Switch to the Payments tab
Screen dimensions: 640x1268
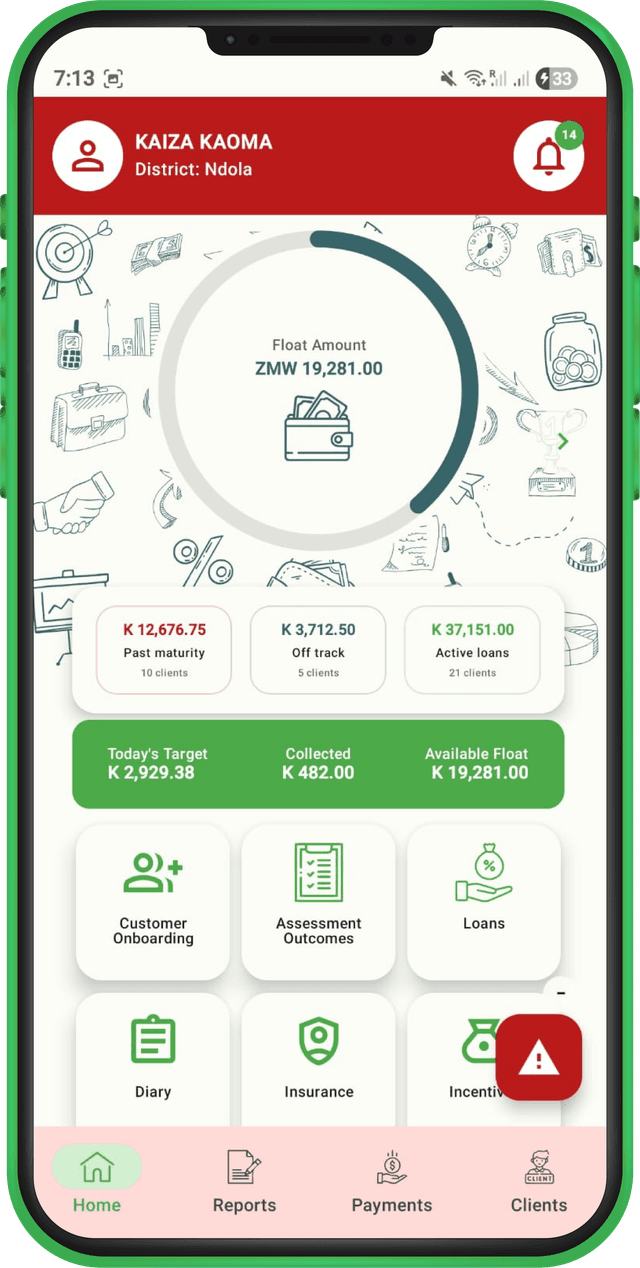(392, 1180)
